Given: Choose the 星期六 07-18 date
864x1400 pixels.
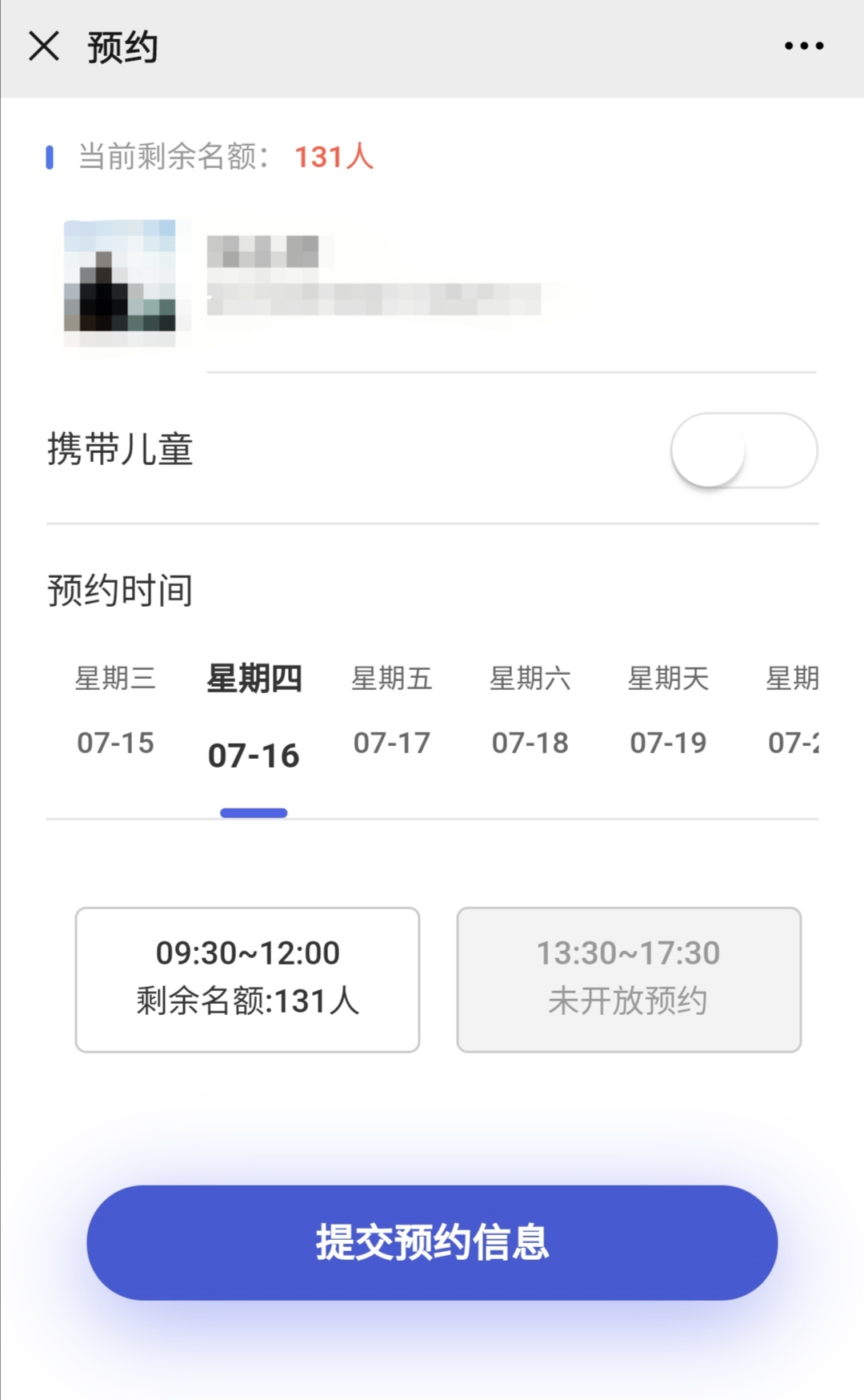Looking at the screenshot, I should click(530, 710).
